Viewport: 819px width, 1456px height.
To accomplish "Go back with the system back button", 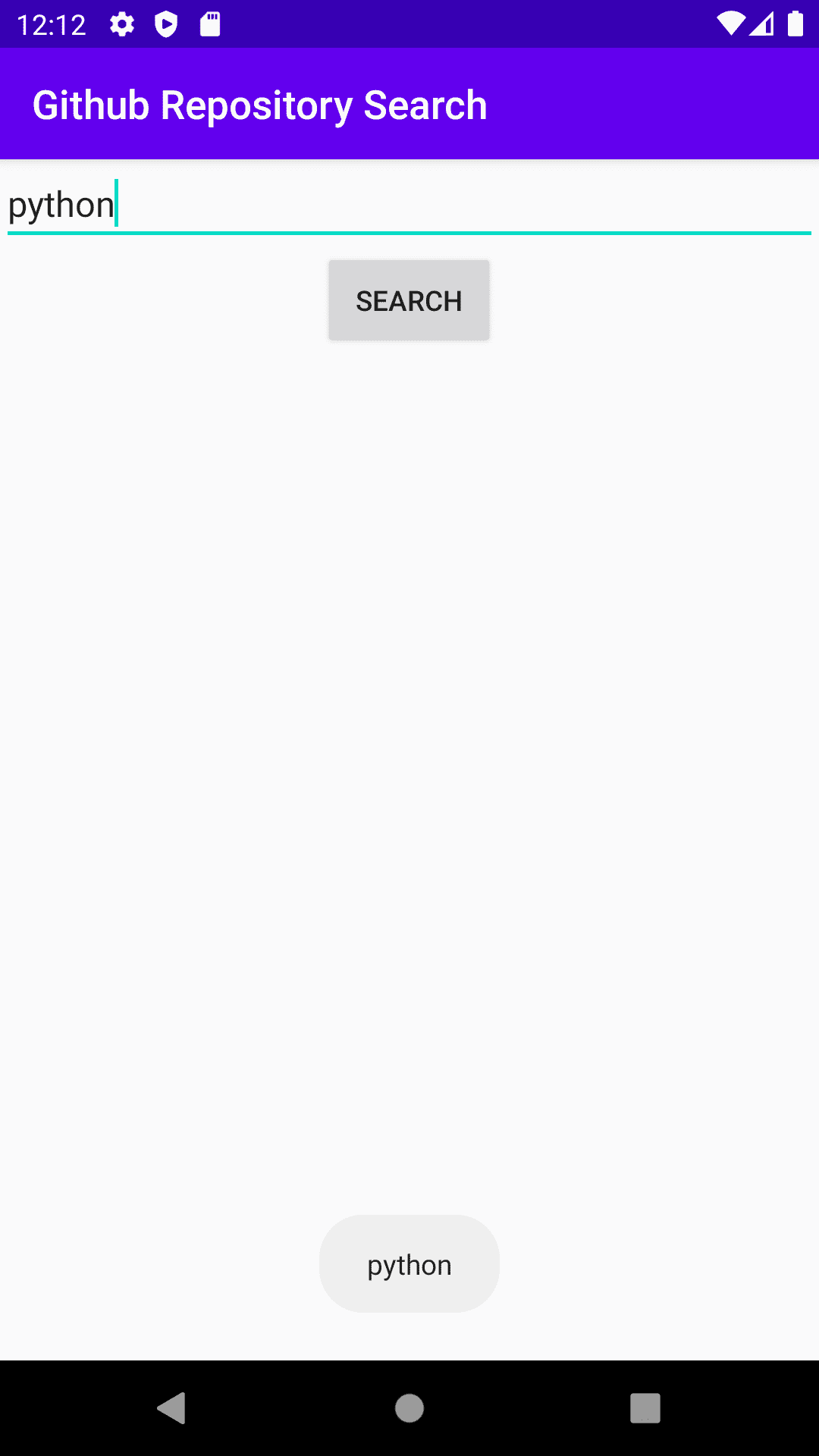I will pos(171,1408).
